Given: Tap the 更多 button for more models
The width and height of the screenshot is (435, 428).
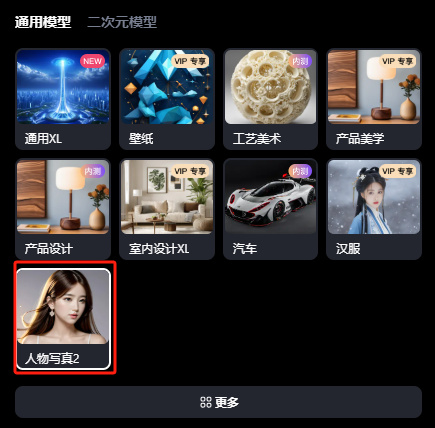Looking at the screenshot, I should (218, 402).
